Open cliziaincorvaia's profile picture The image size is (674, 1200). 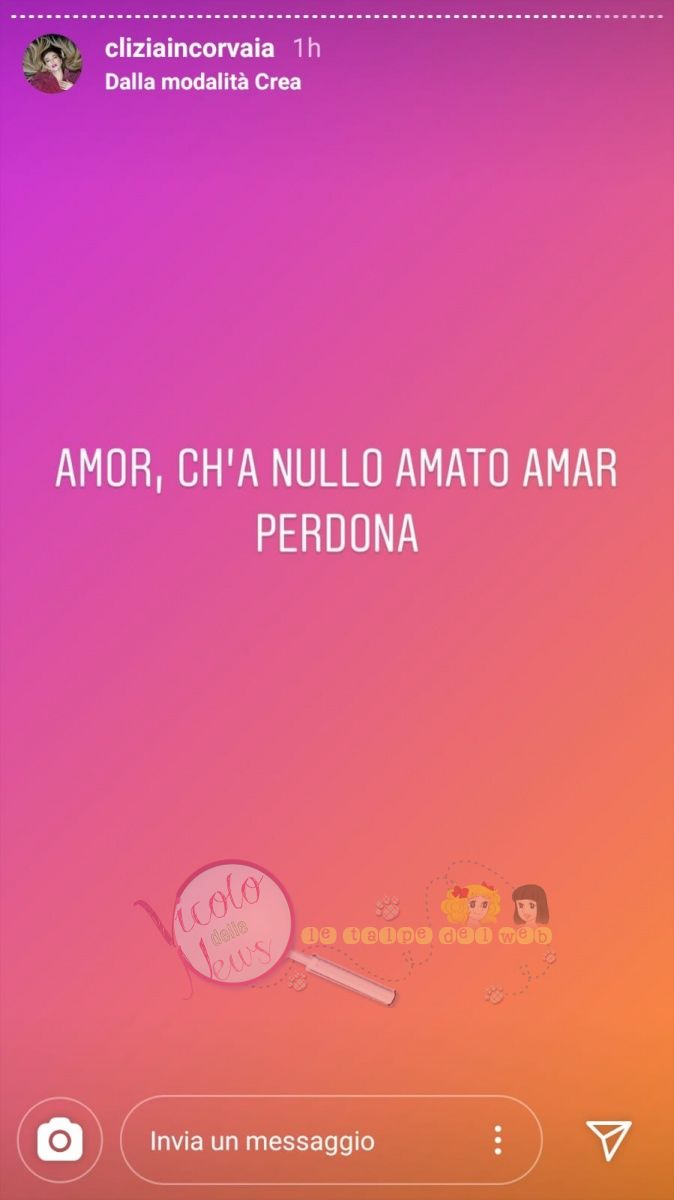click(52, 63)
